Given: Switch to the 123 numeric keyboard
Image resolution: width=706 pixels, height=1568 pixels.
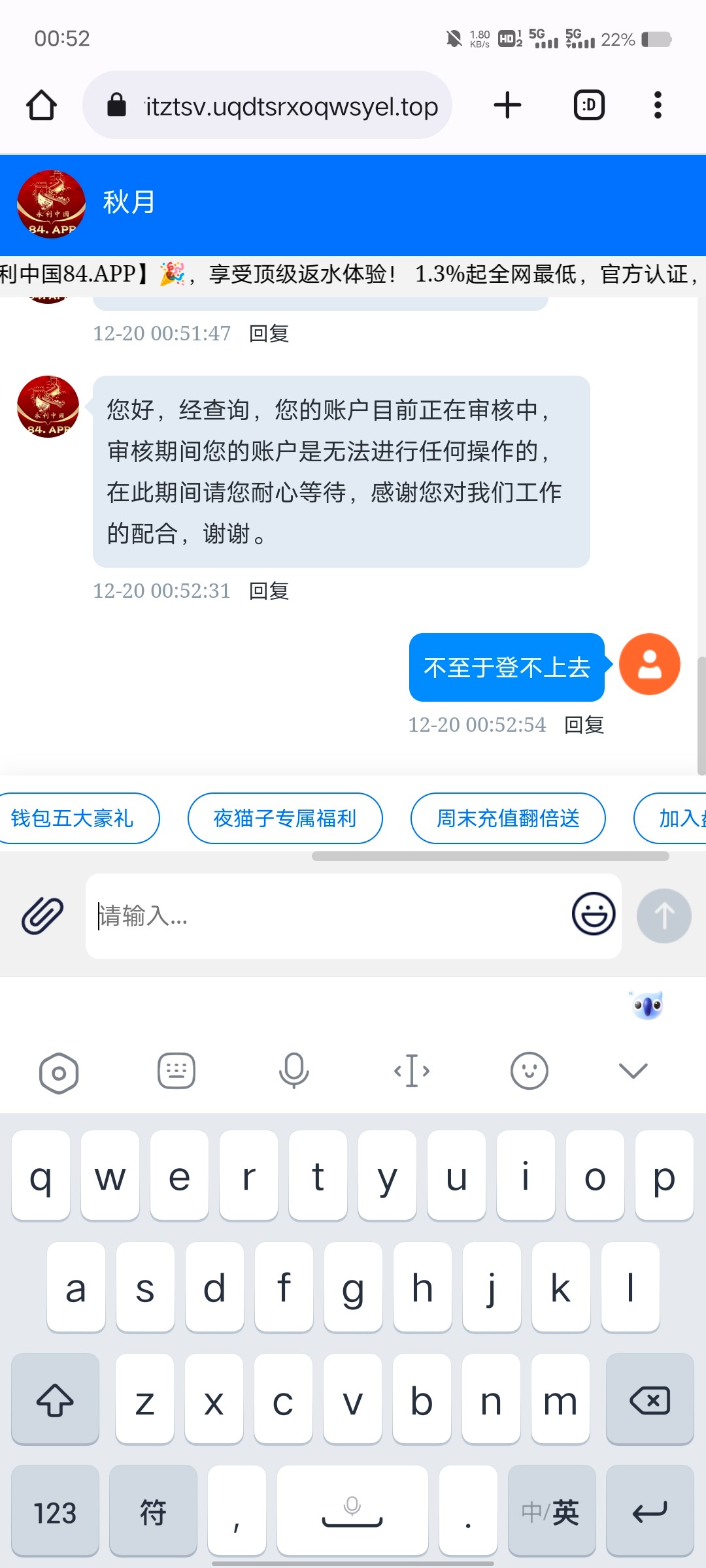Looking at the screenshot, I should click(56, 1512).
